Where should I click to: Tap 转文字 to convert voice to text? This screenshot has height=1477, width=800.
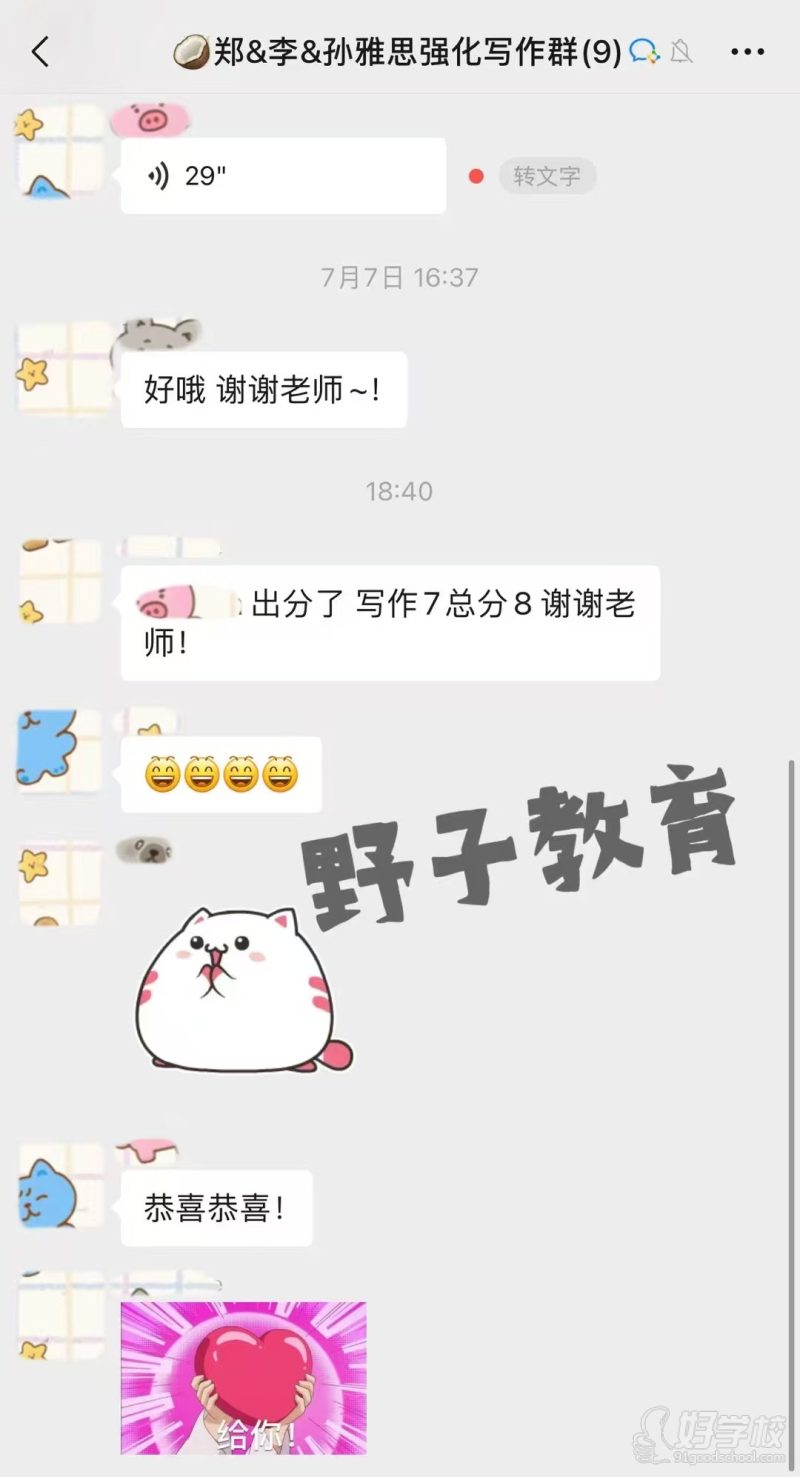(547, 176)
